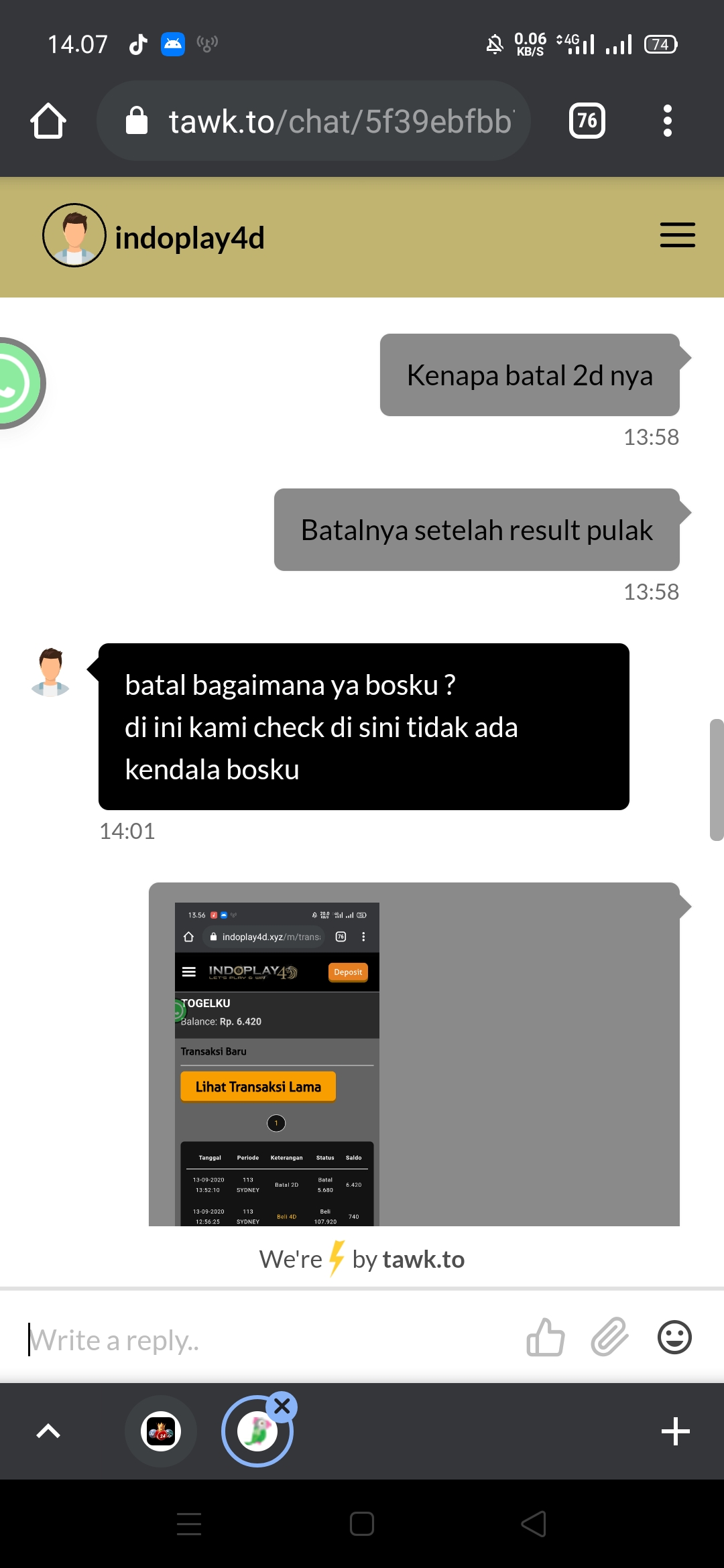Open the chat hamburger menu
724x1568 pixels.
677,235
